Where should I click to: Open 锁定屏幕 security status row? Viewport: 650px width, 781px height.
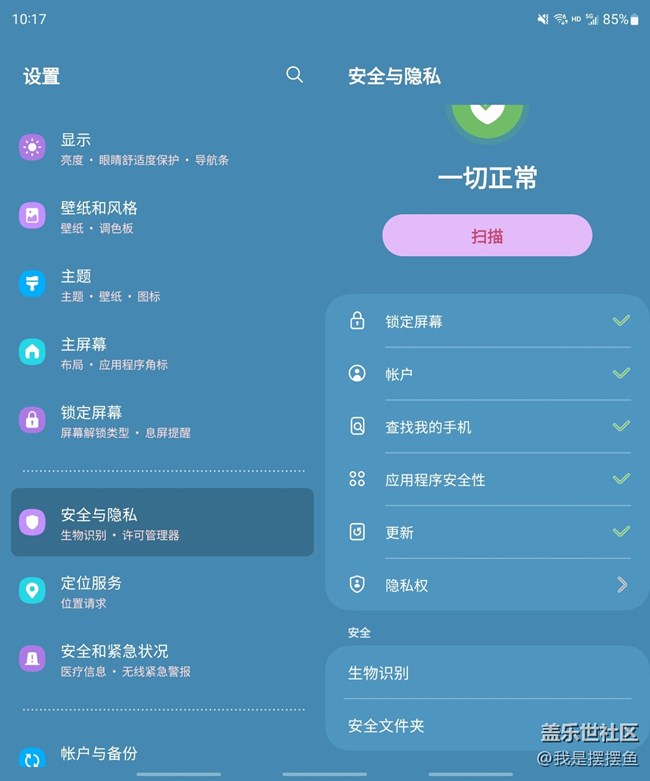click(487, 322)
